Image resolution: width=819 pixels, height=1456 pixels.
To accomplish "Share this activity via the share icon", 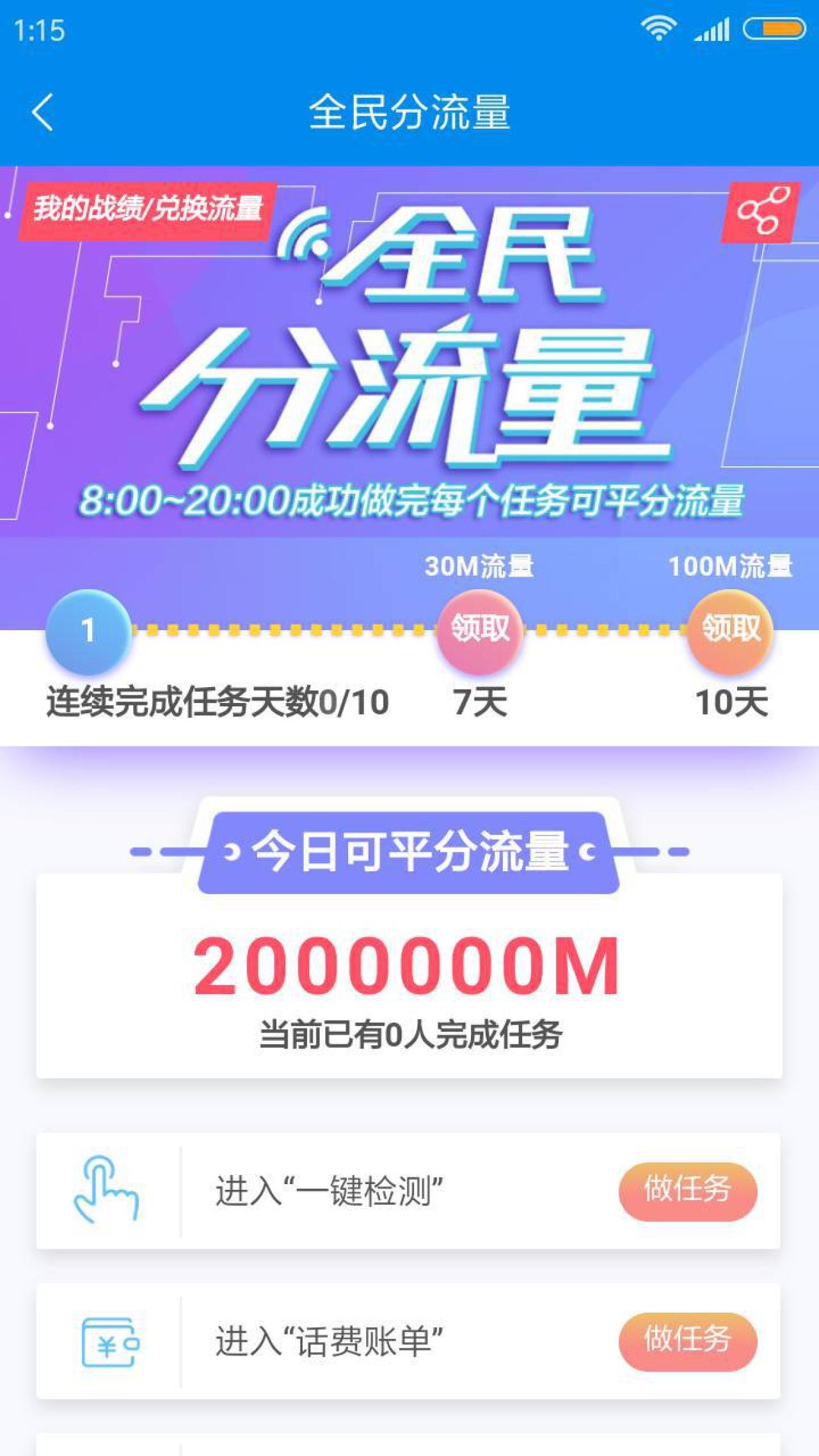I will coord(759,212).
